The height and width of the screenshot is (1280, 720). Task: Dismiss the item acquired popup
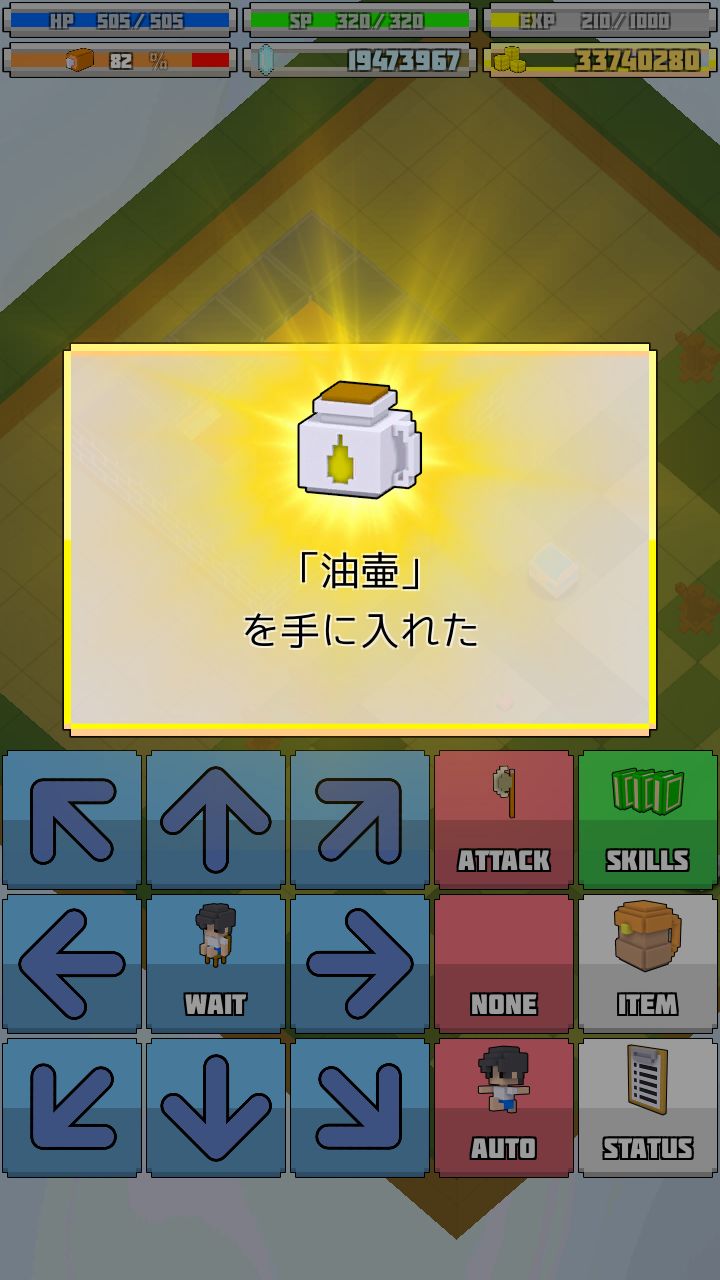(360, 540)
